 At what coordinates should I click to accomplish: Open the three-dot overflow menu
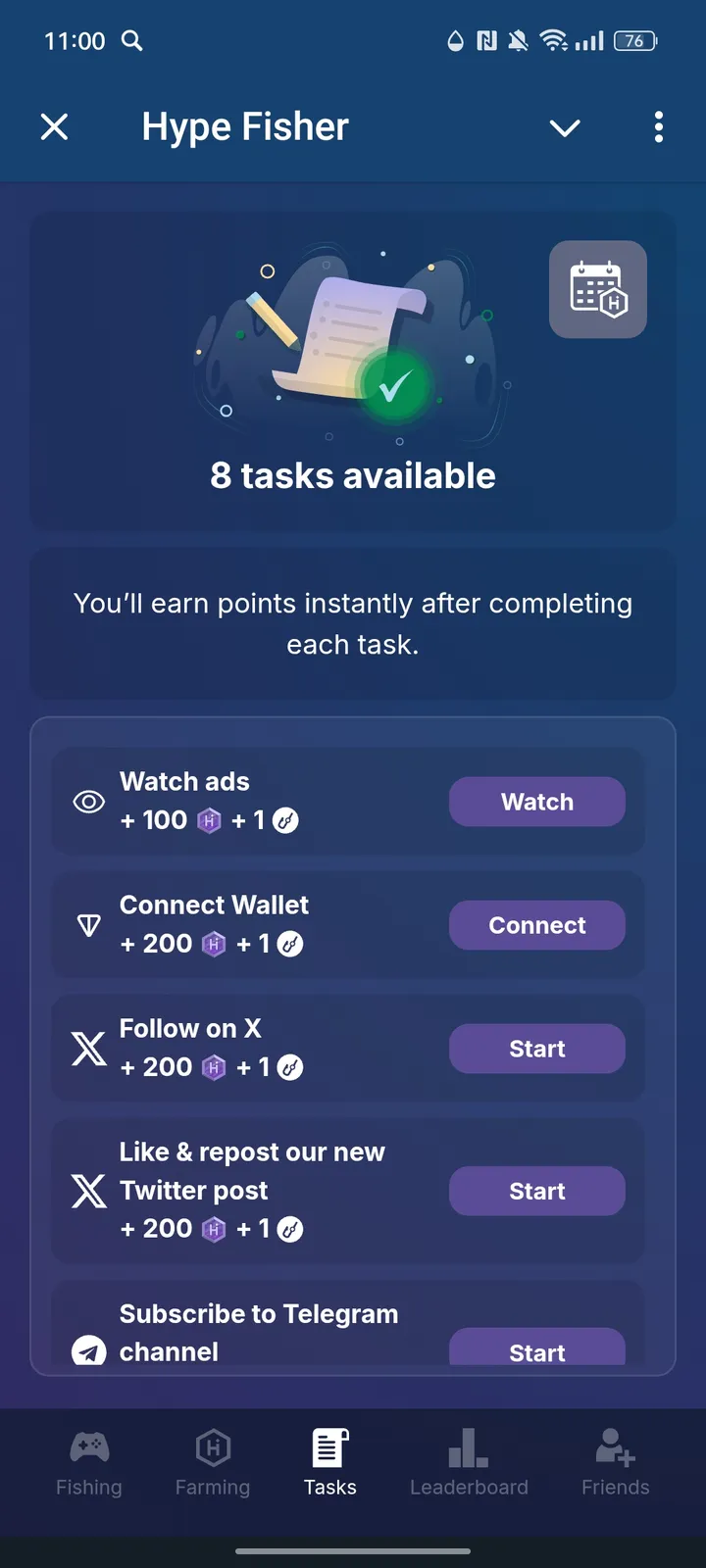(658, 126)
